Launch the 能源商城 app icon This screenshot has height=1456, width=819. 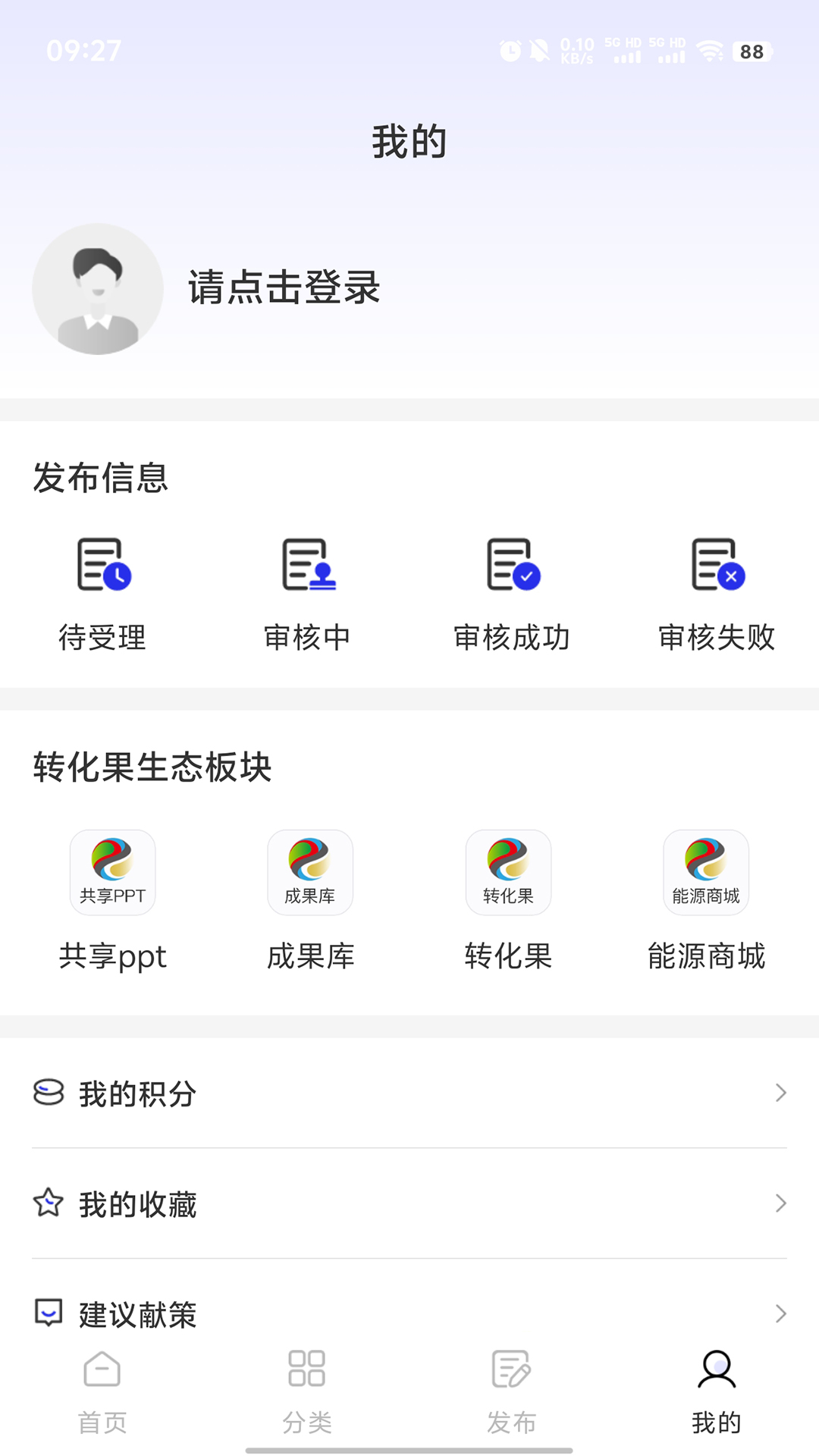(x=705, y=872)
